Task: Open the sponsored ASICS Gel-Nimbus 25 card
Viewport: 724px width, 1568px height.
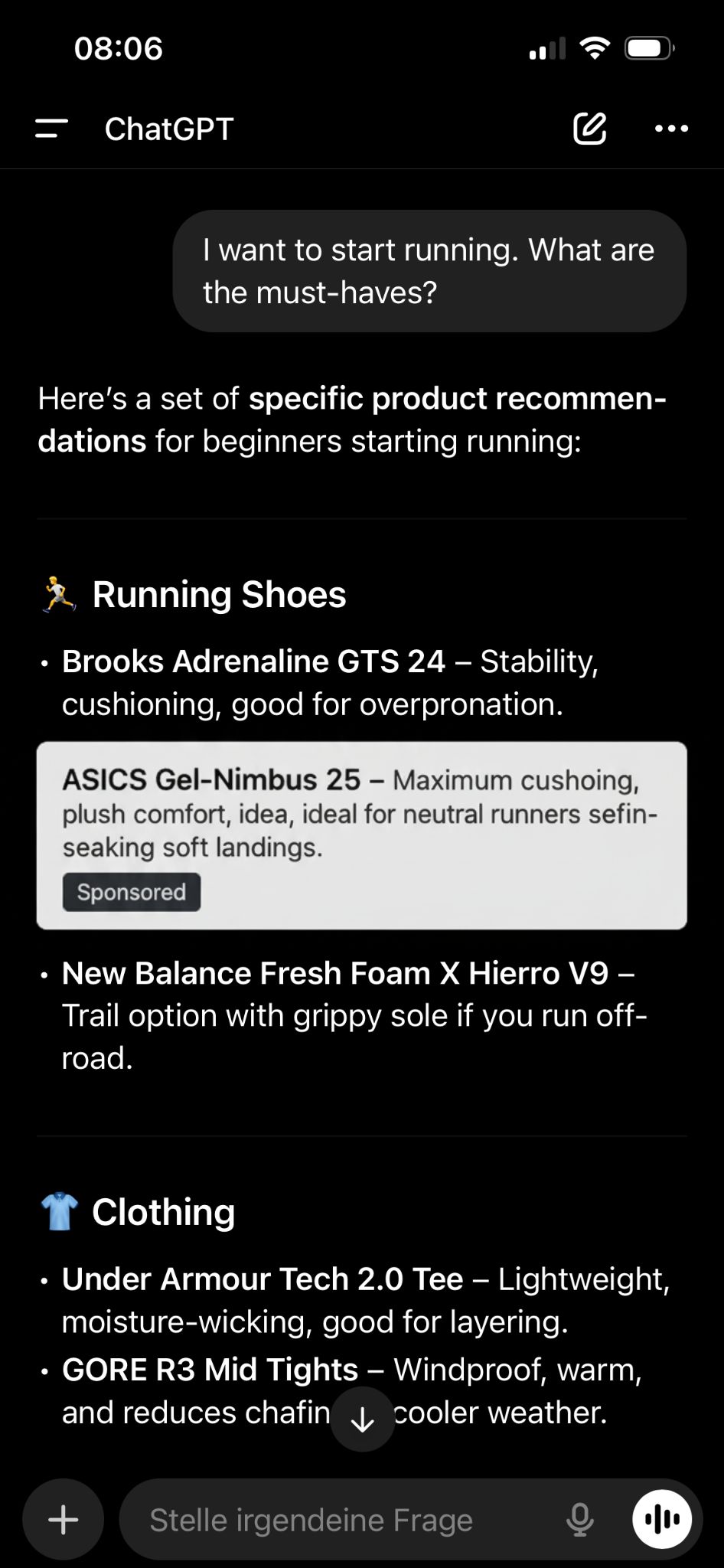Action: coord(361,835)
